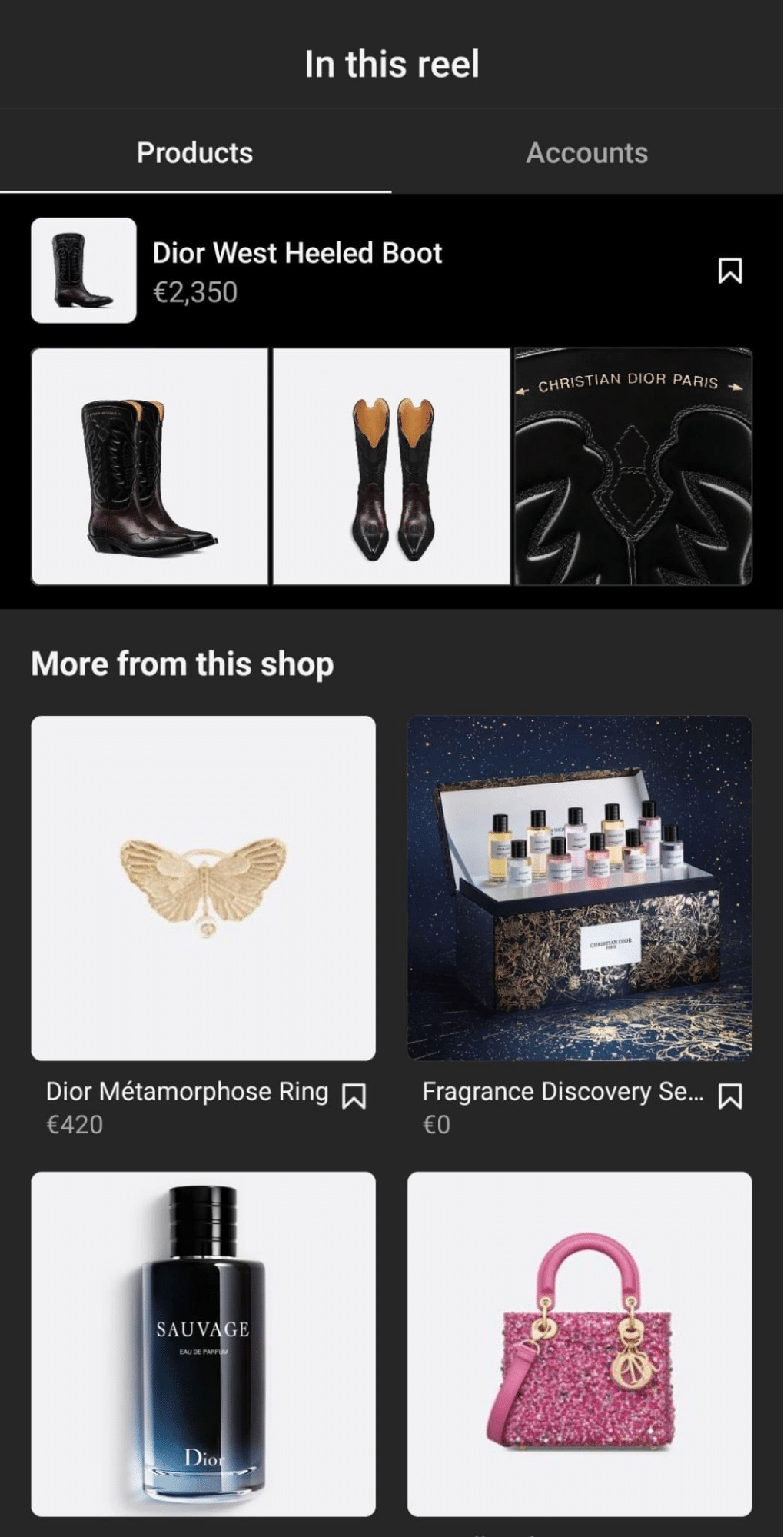
Task: Open the Christian Dior Paris close-up photo
Action: point(633,467)
